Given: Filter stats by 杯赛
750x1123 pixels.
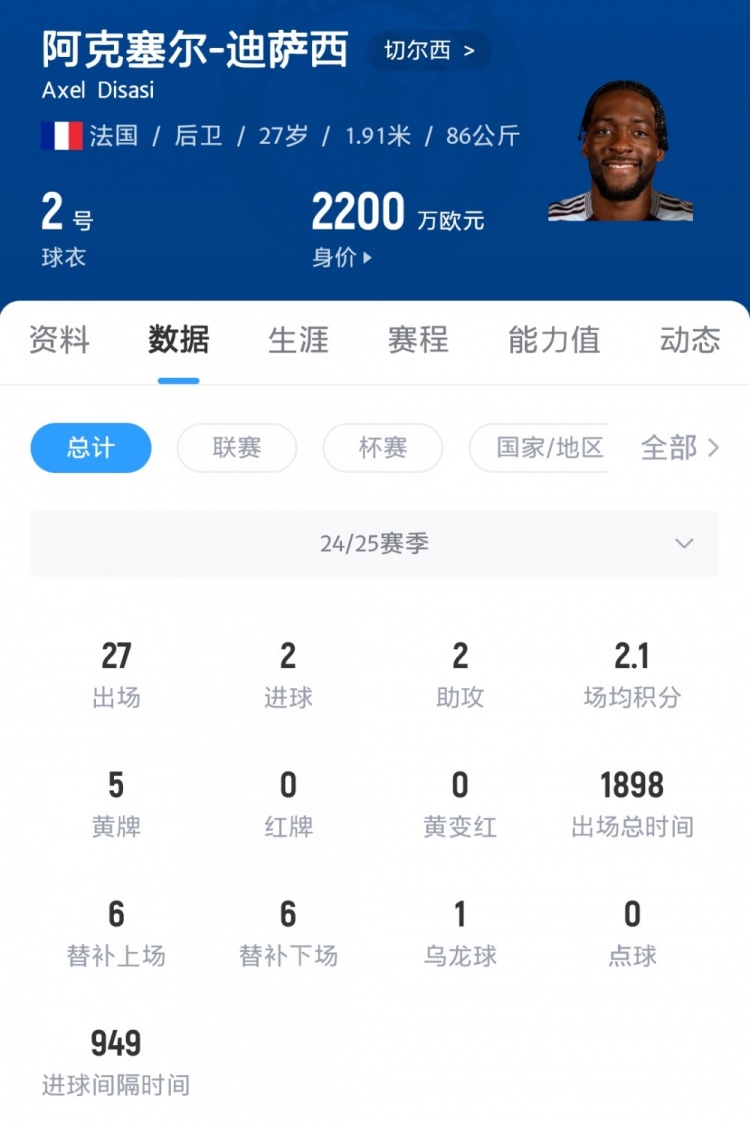Looking at the screenshot, I should coord(383,448).
